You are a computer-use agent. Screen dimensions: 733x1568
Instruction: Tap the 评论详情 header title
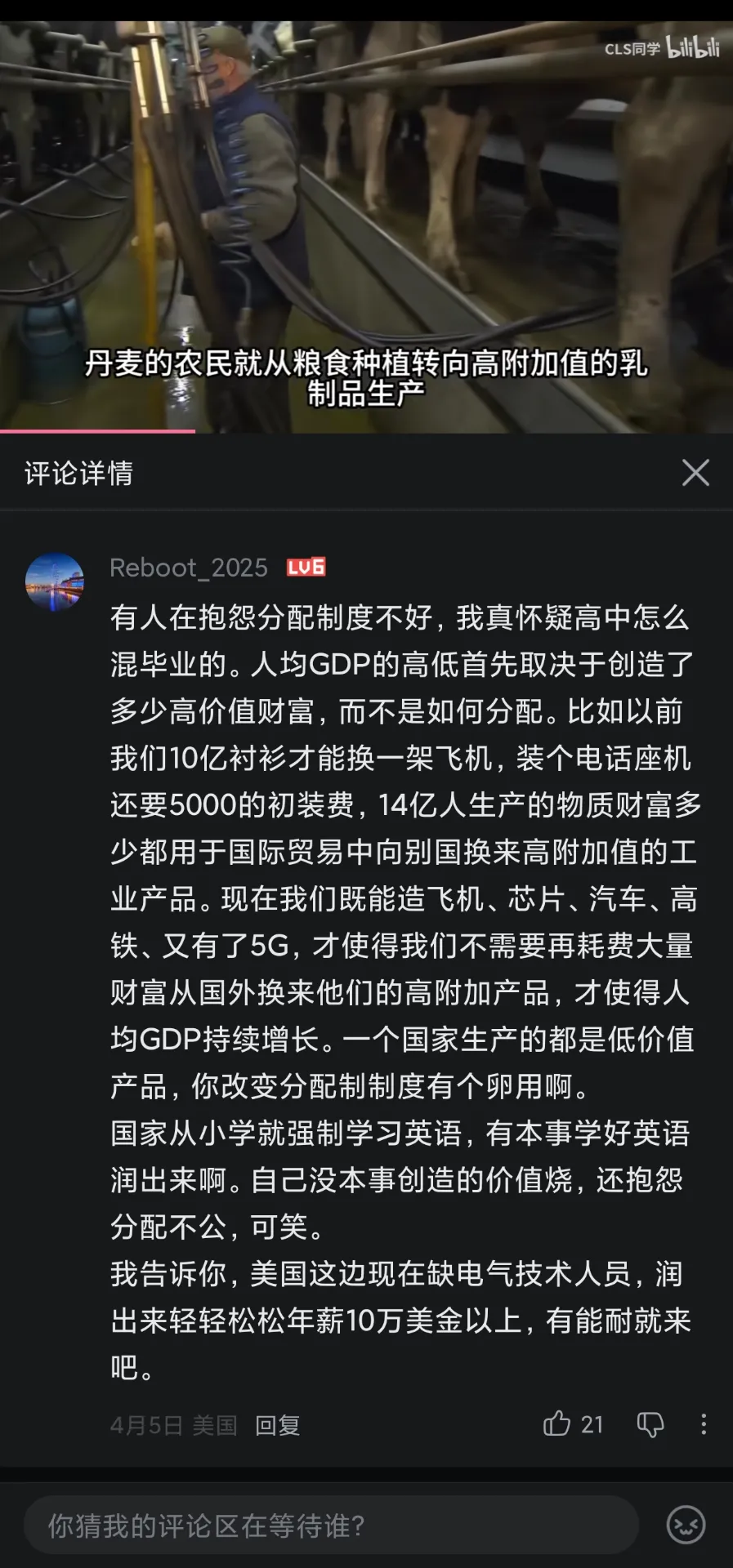[79, 472]
